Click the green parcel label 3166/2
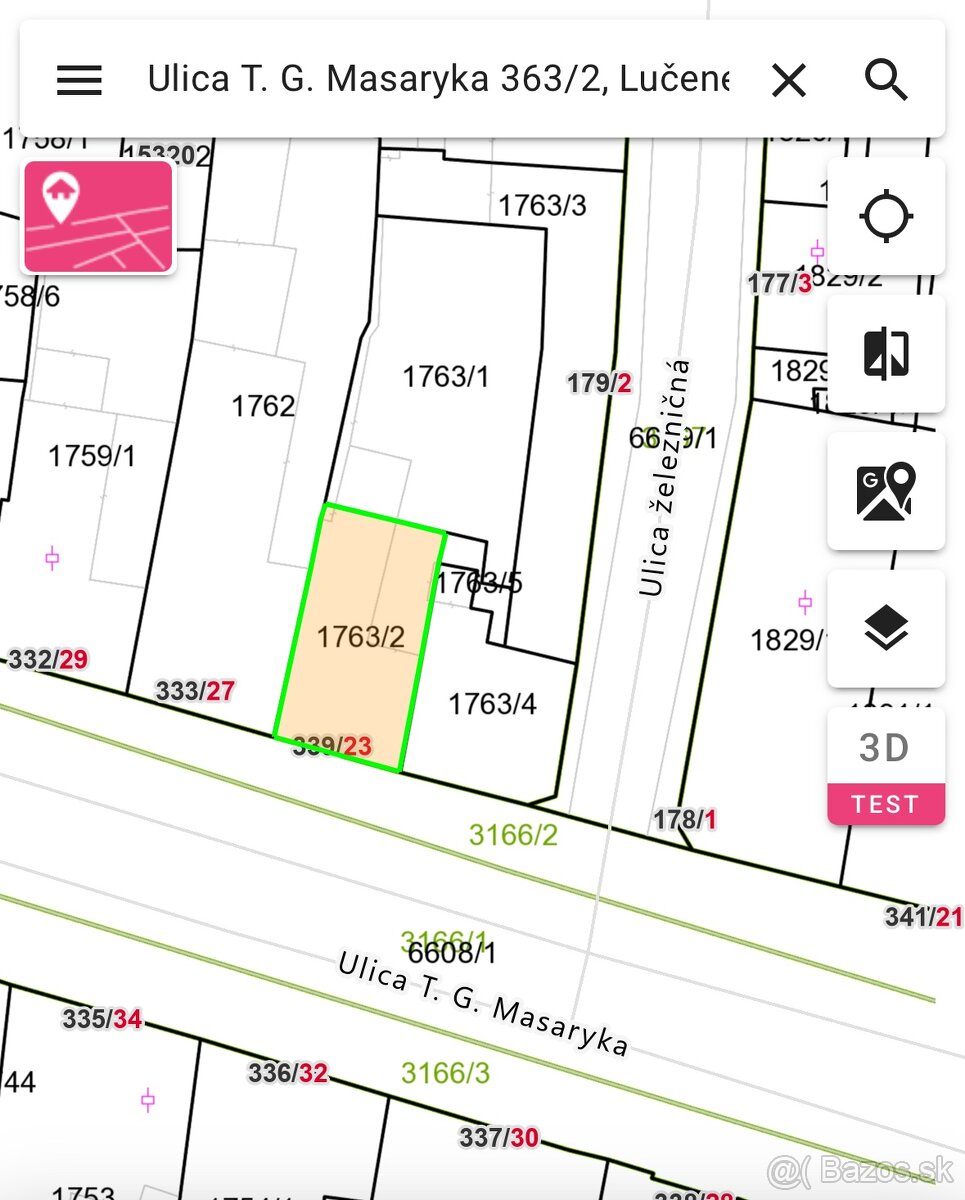965x1200 pixels. (511, 834)
